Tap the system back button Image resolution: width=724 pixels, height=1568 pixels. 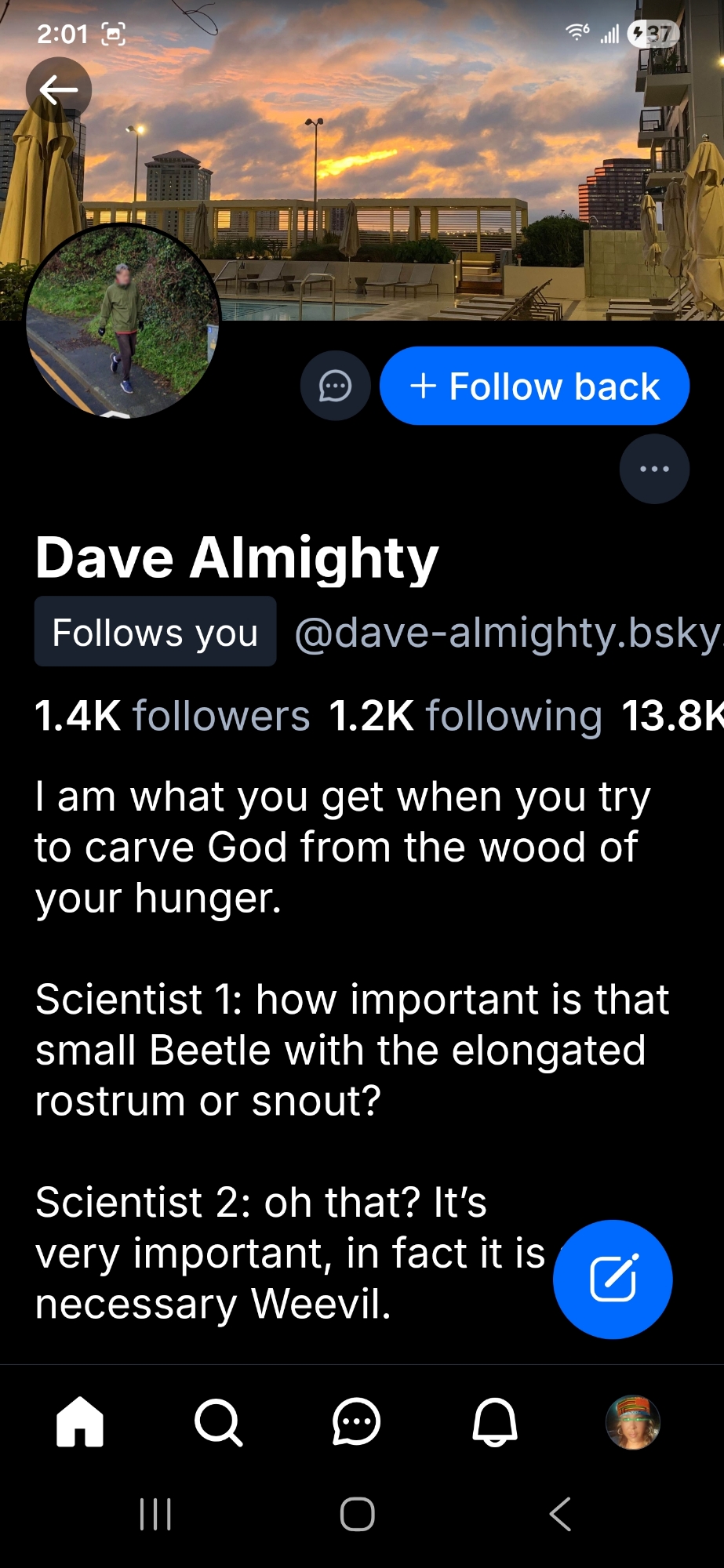tap(560, 1514)
